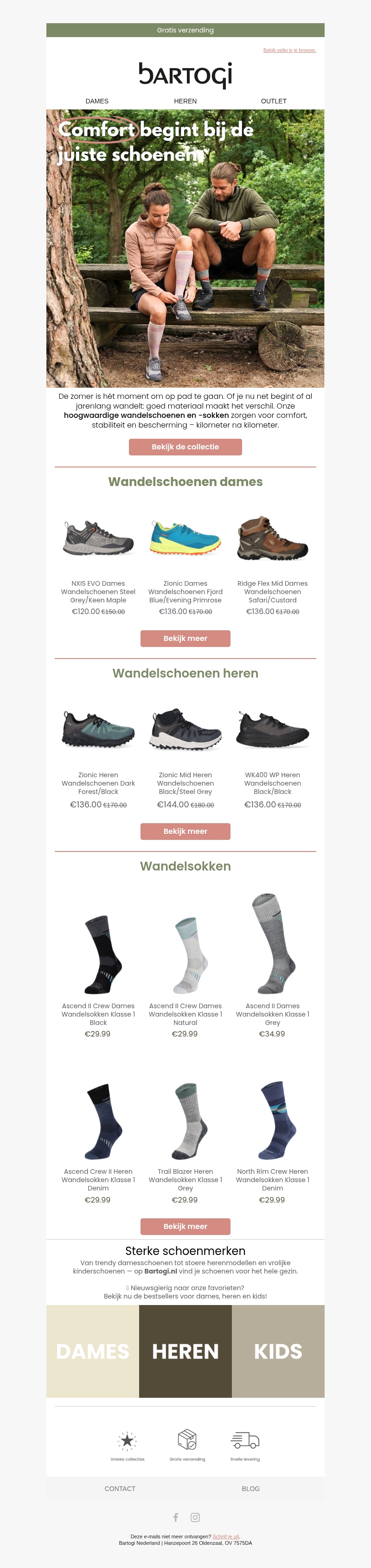371x1568 pixels.
Task: Select the North Rim Crew Heren Denim socks
Action: [273, 1121]
